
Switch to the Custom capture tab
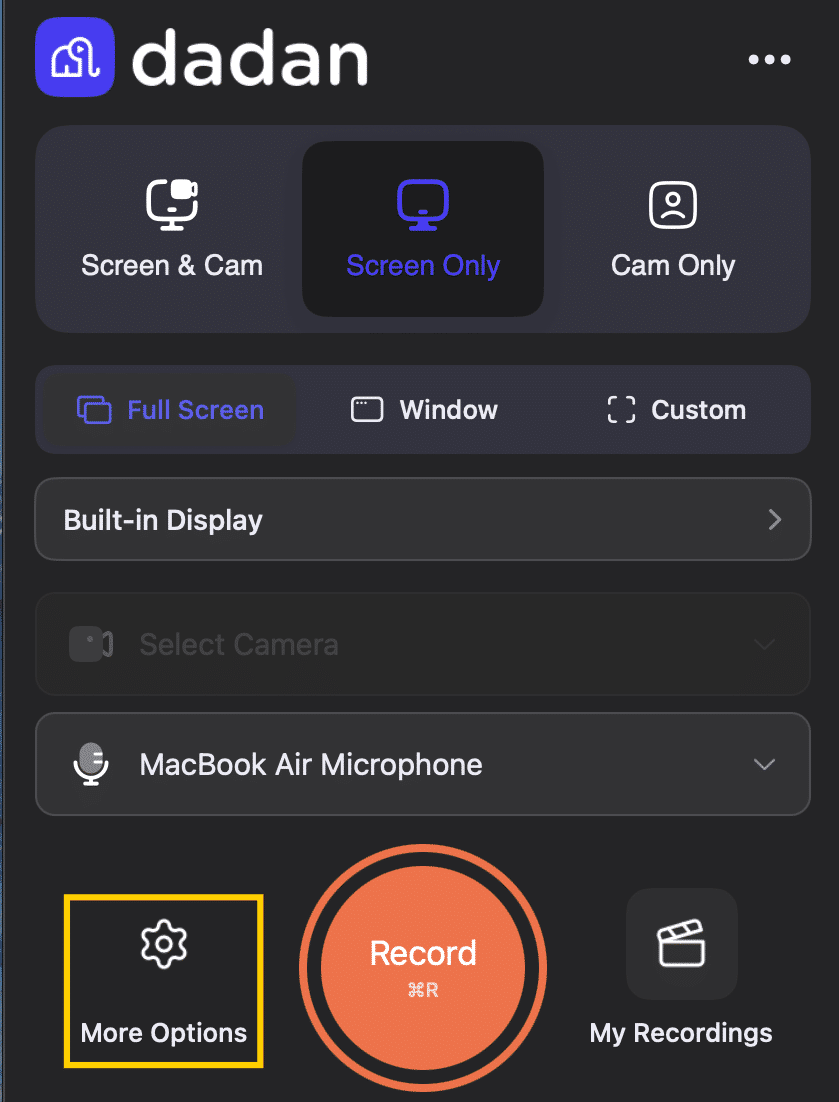(x=675, y=409)
